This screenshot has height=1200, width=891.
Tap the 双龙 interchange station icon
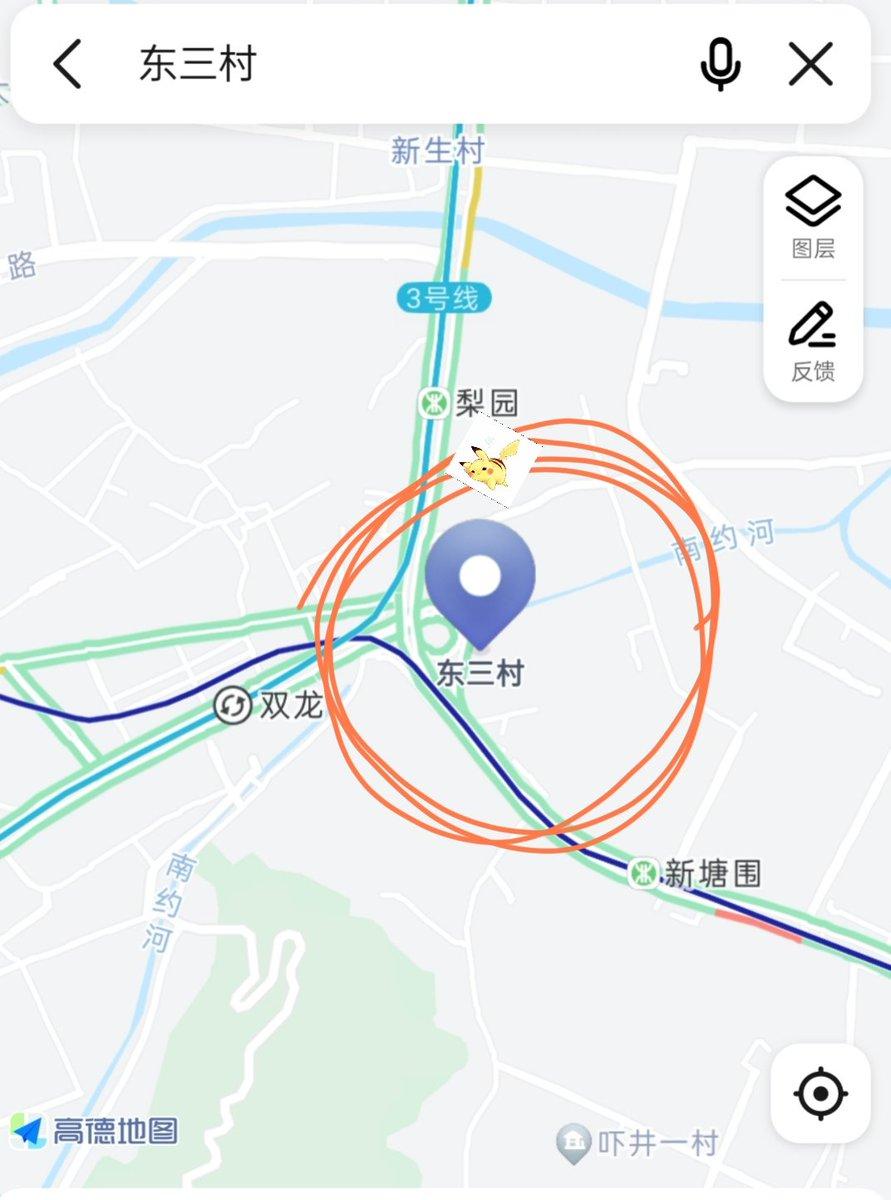coord(232,706)
